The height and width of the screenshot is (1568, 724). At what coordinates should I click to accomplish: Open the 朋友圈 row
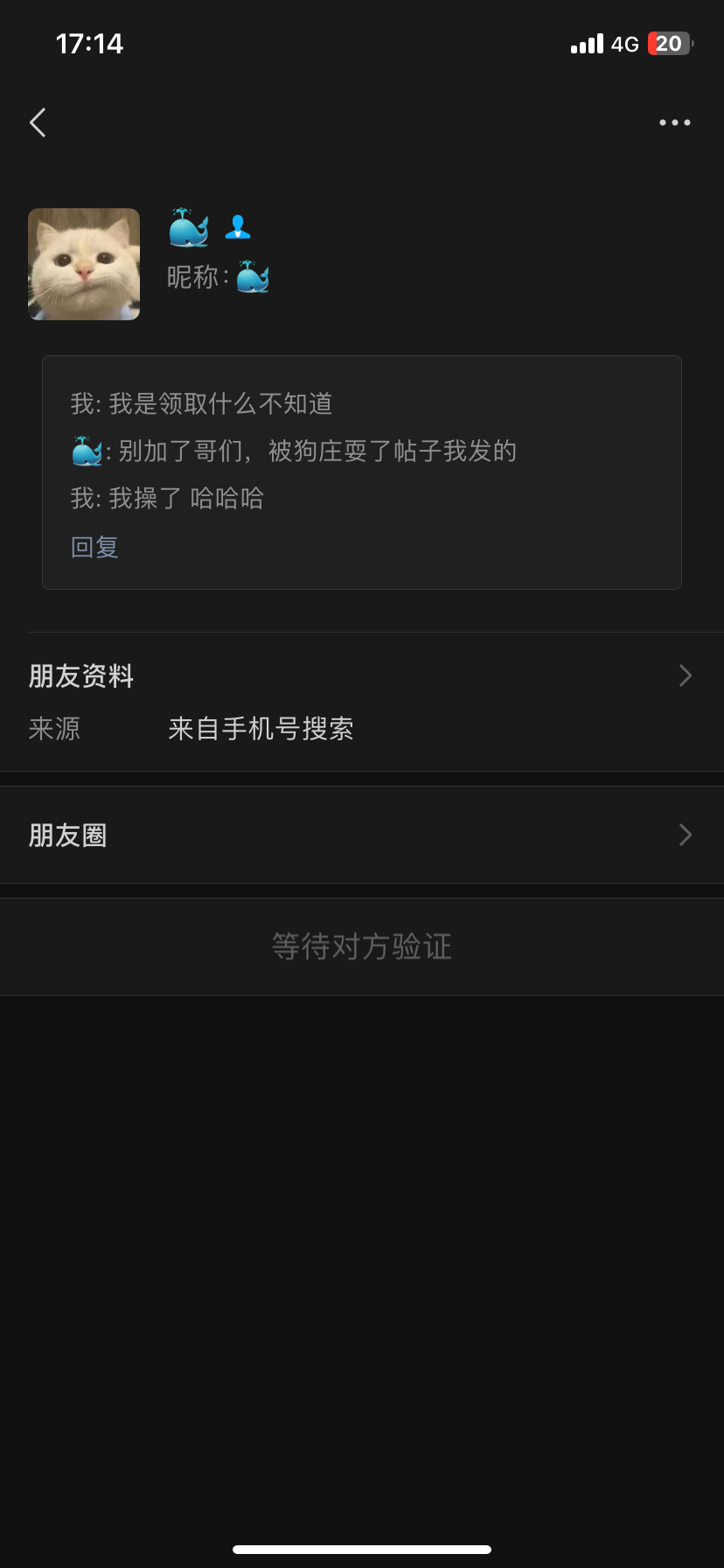pos(361,836)
